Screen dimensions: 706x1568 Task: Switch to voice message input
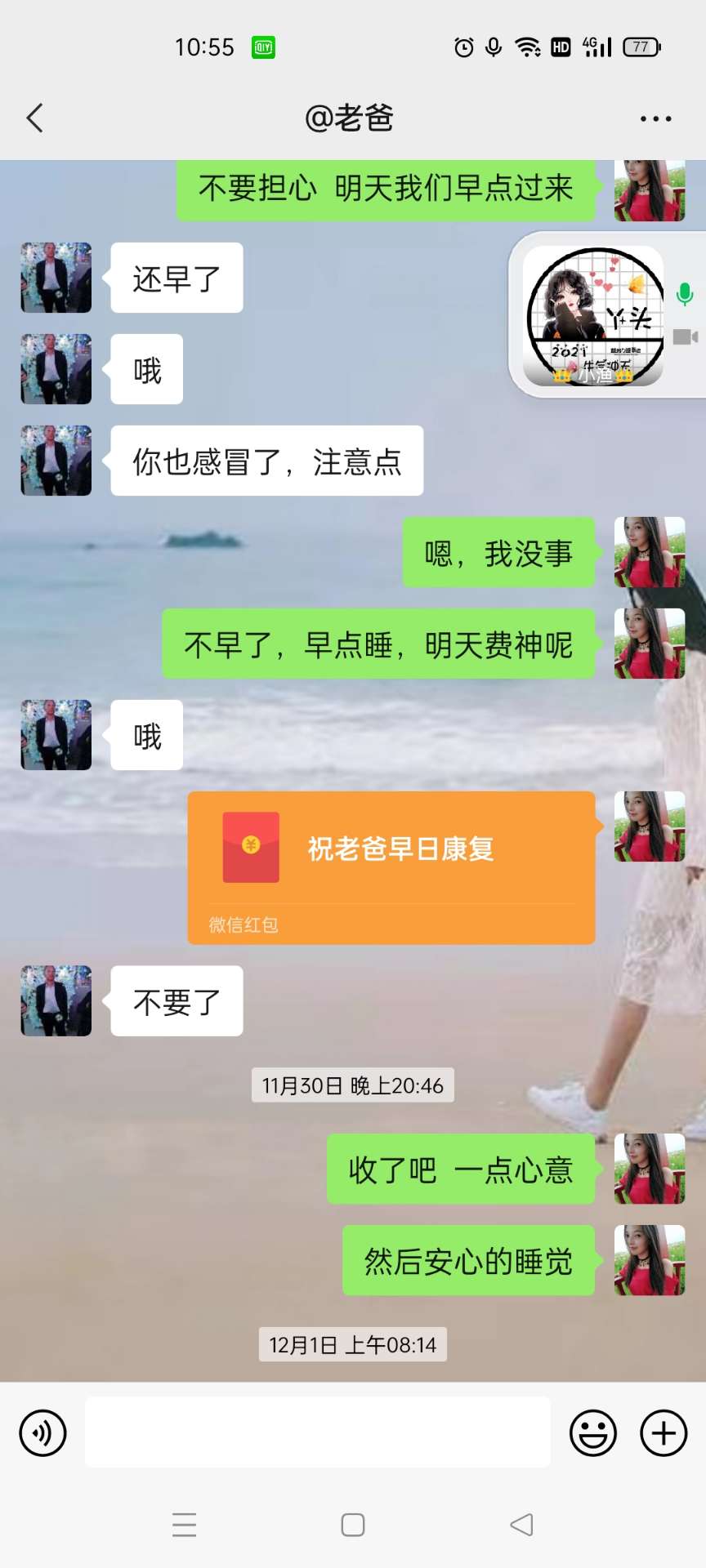[x=42, y=1432]
